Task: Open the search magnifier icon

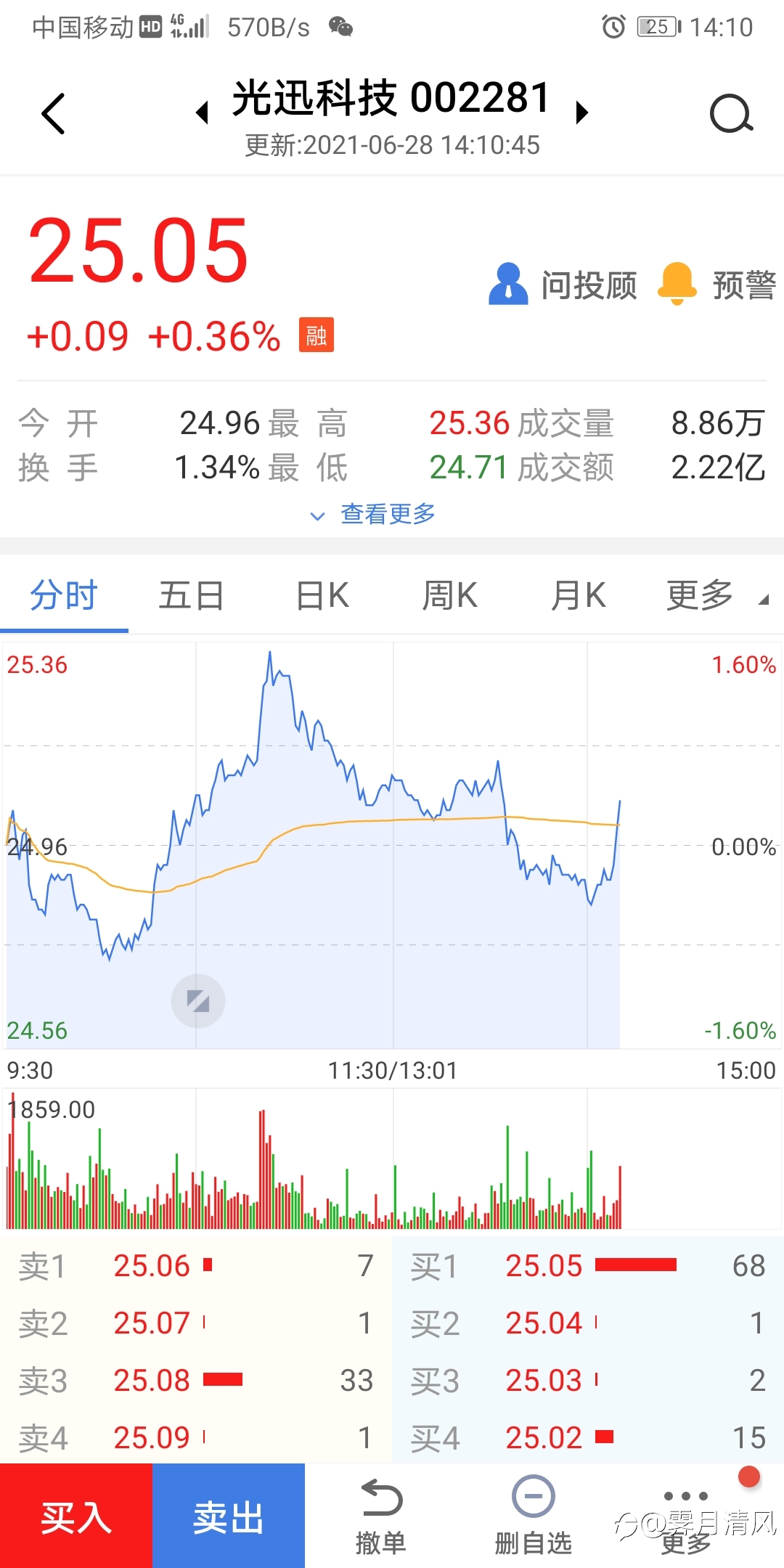Action: [x=730, y=114]
